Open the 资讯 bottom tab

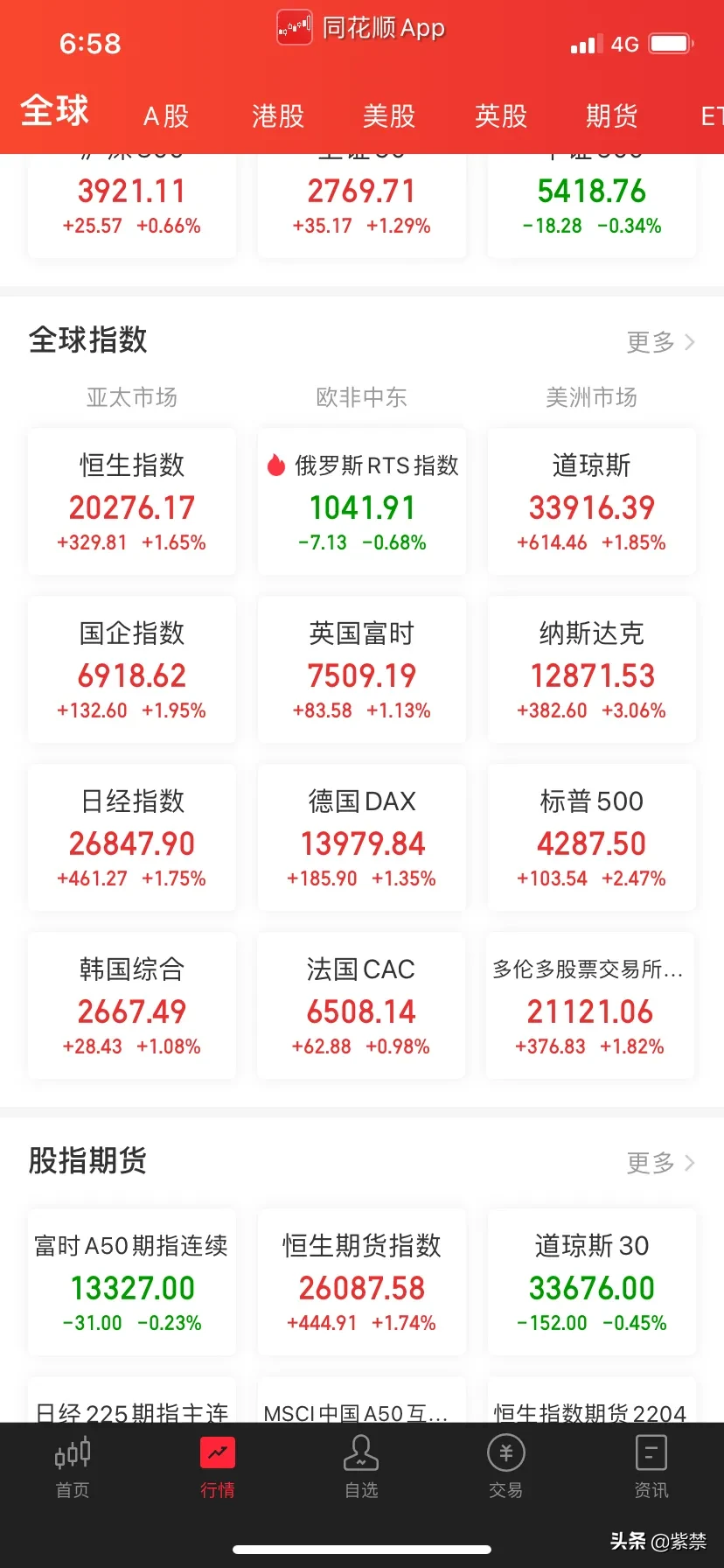(x=651, y=1467)
